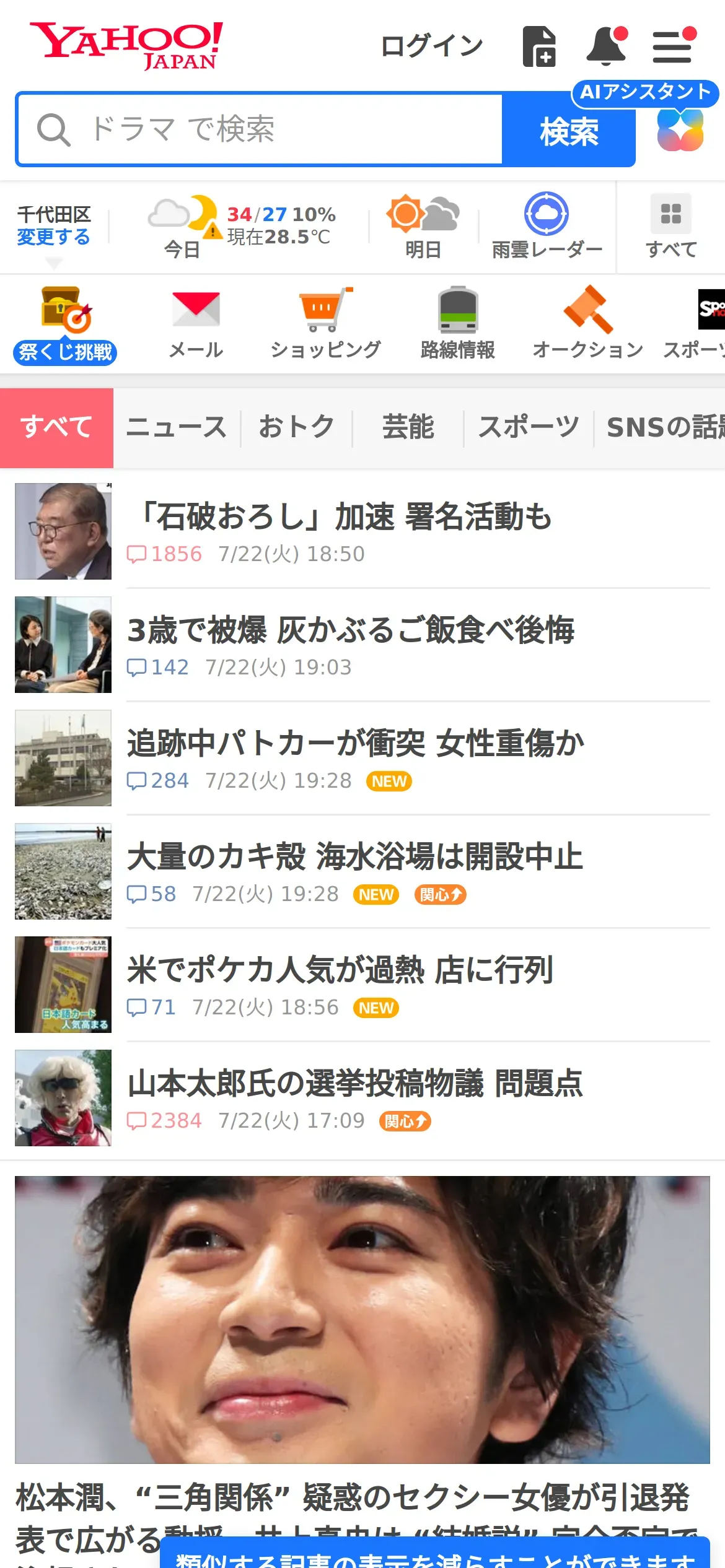Switch to the 芸能 tab
The width and height of the screenshot is (725, 1568).
tap(408, 427)
